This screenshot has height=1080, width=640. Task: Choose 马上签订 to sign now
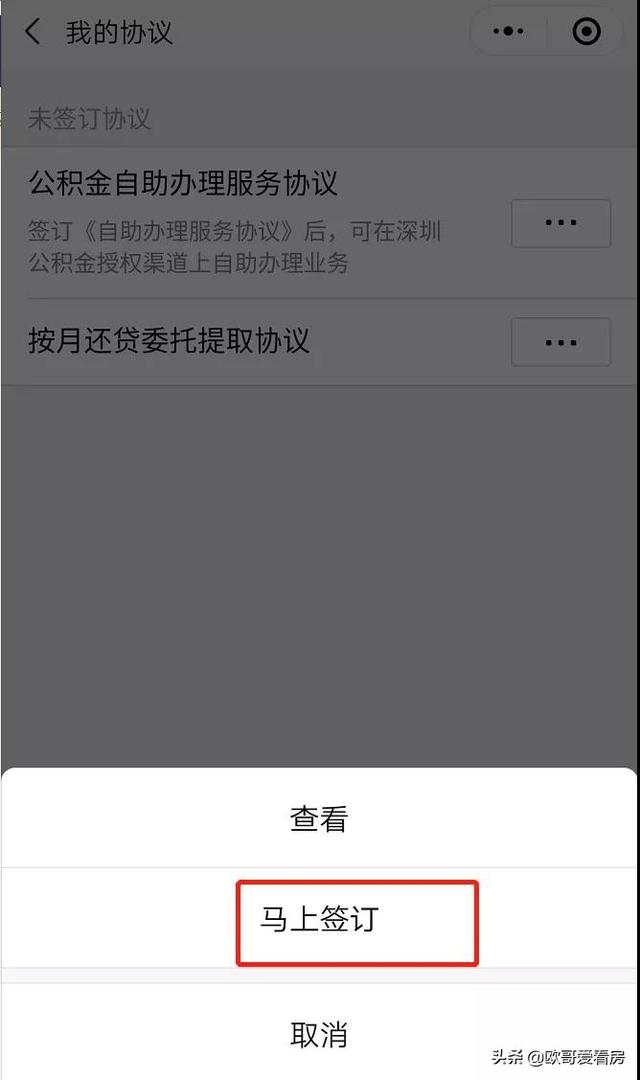coord(319,919)
